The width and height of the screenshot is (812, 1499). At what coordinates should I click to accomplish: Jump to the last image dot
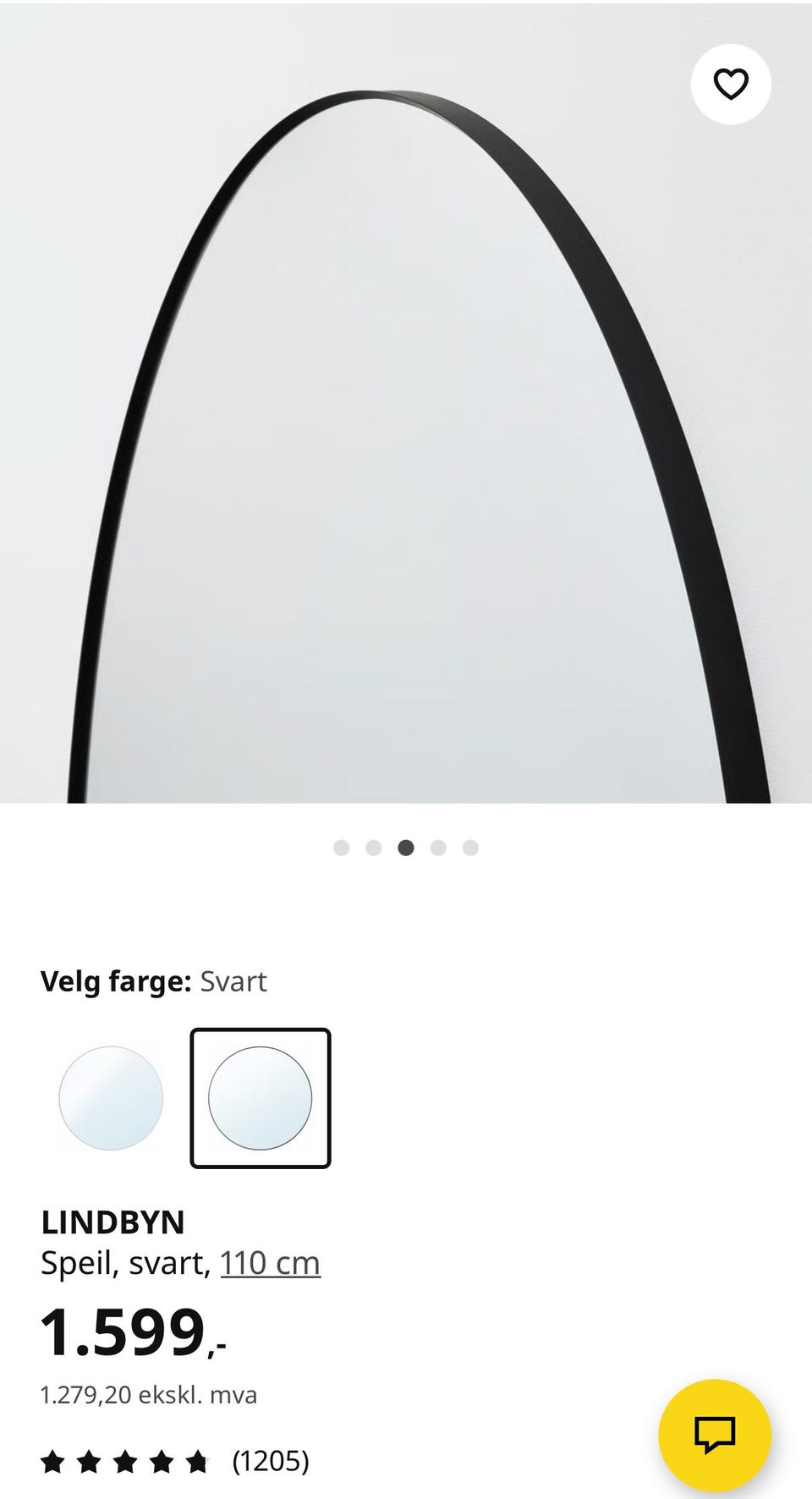tap(471, 848)
